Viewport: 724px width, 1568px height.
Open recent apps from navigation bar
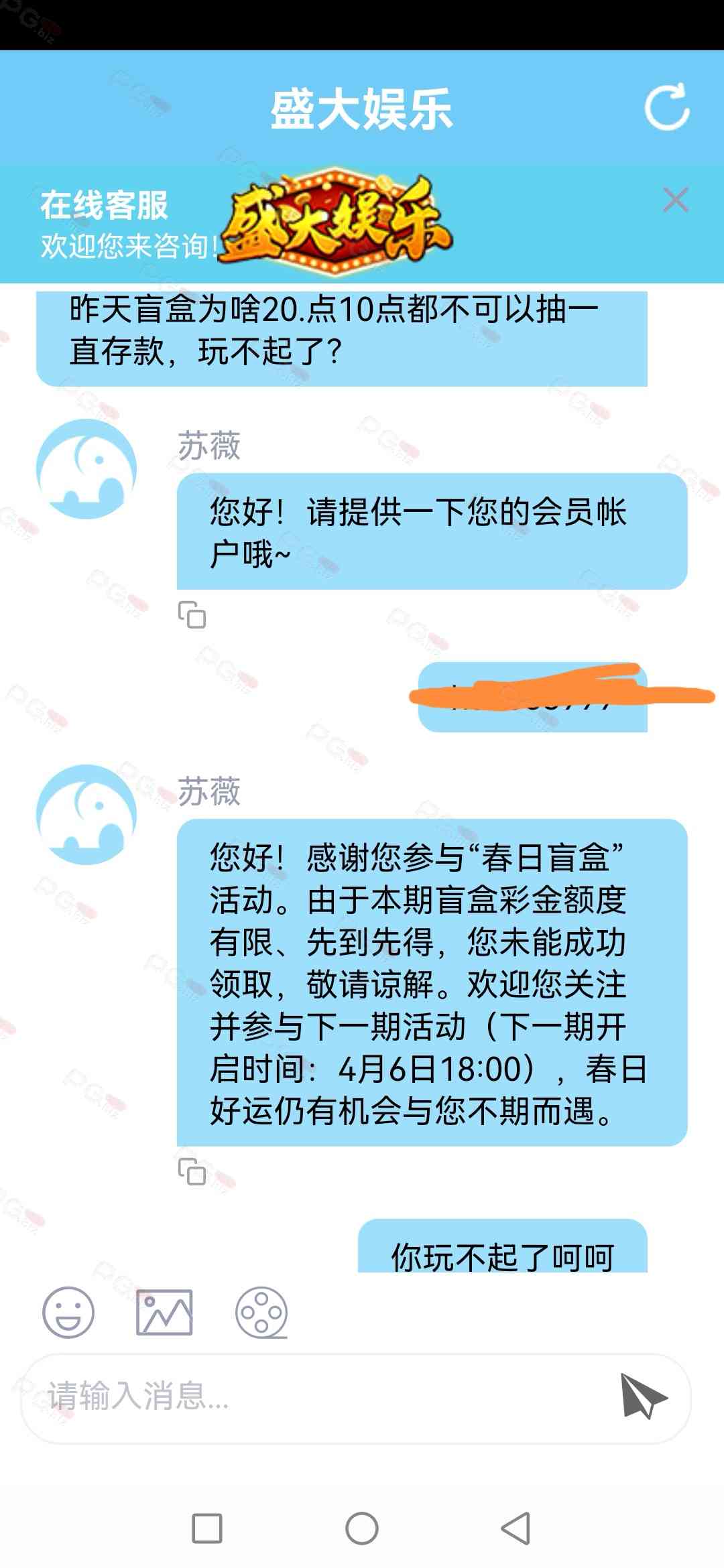click(x=207, y=1528)
